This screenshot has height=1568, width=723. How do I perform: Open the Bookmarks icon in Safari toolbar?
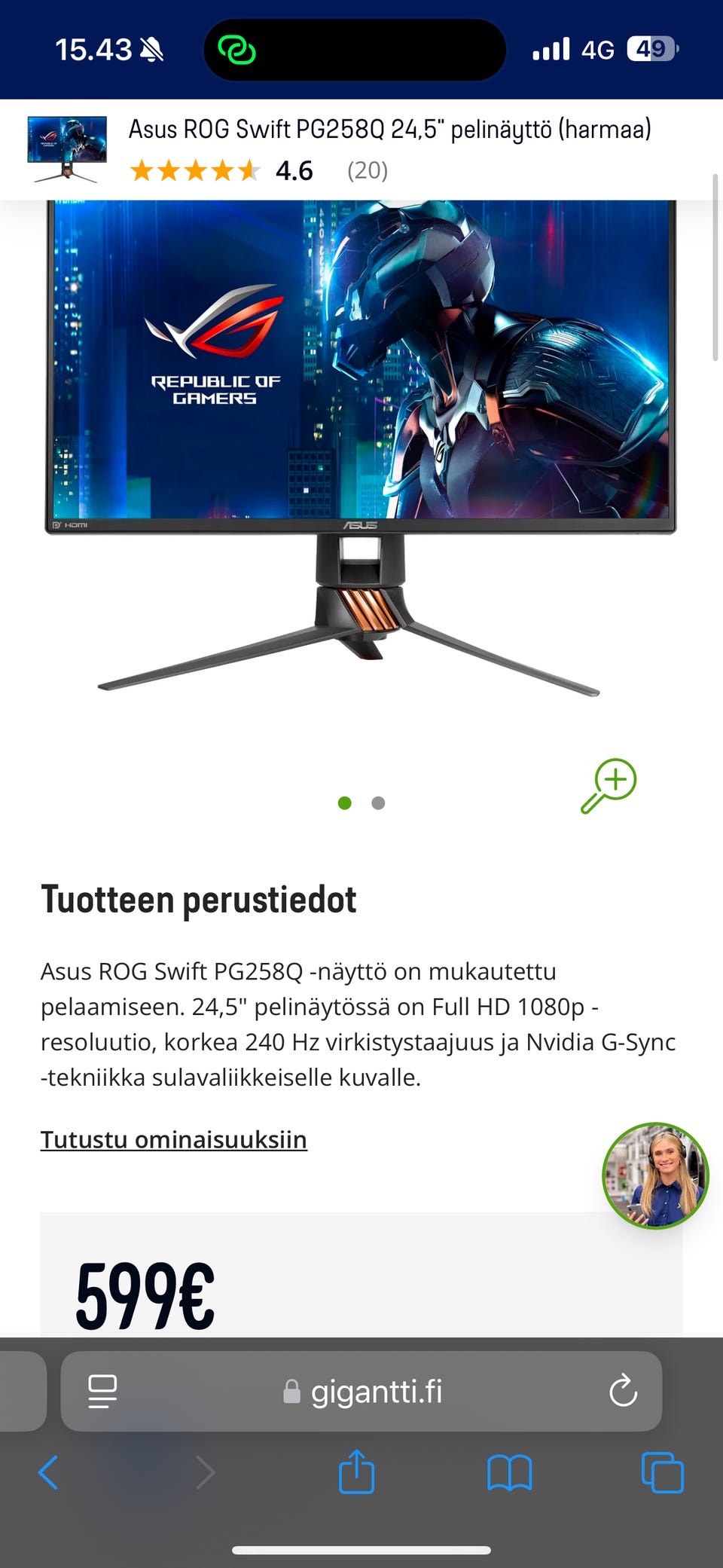coord(508,1475)
